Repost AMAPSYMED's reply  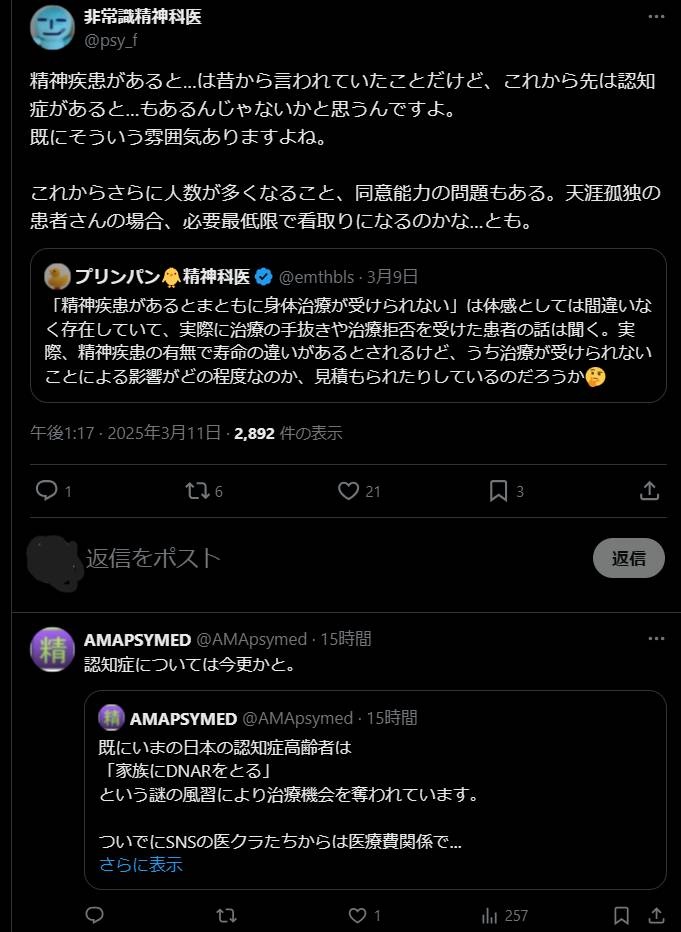pos(227,915)
